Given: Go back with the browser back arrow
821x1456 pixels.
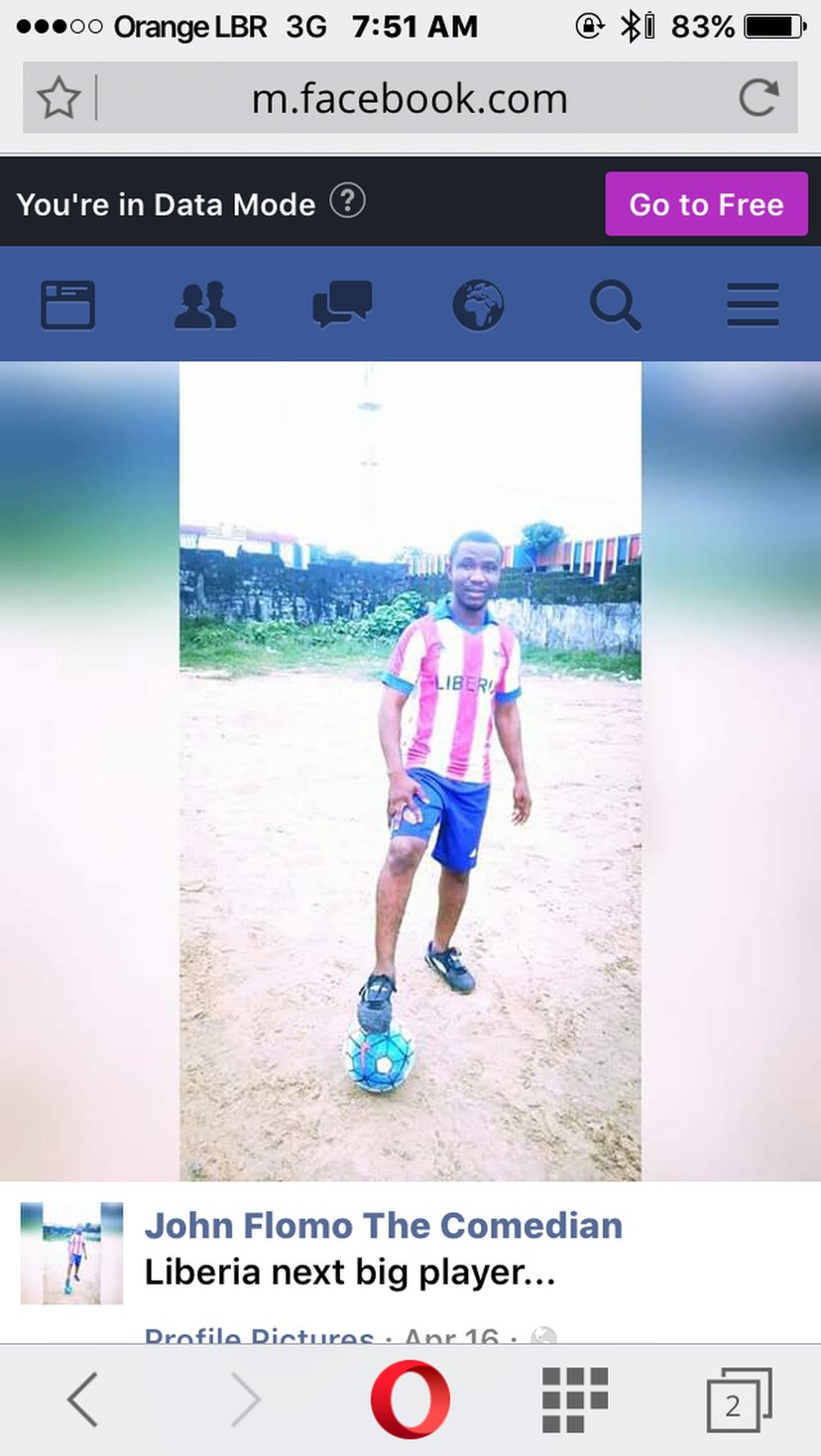Looking at the screenshot, I should (82, 1400).
